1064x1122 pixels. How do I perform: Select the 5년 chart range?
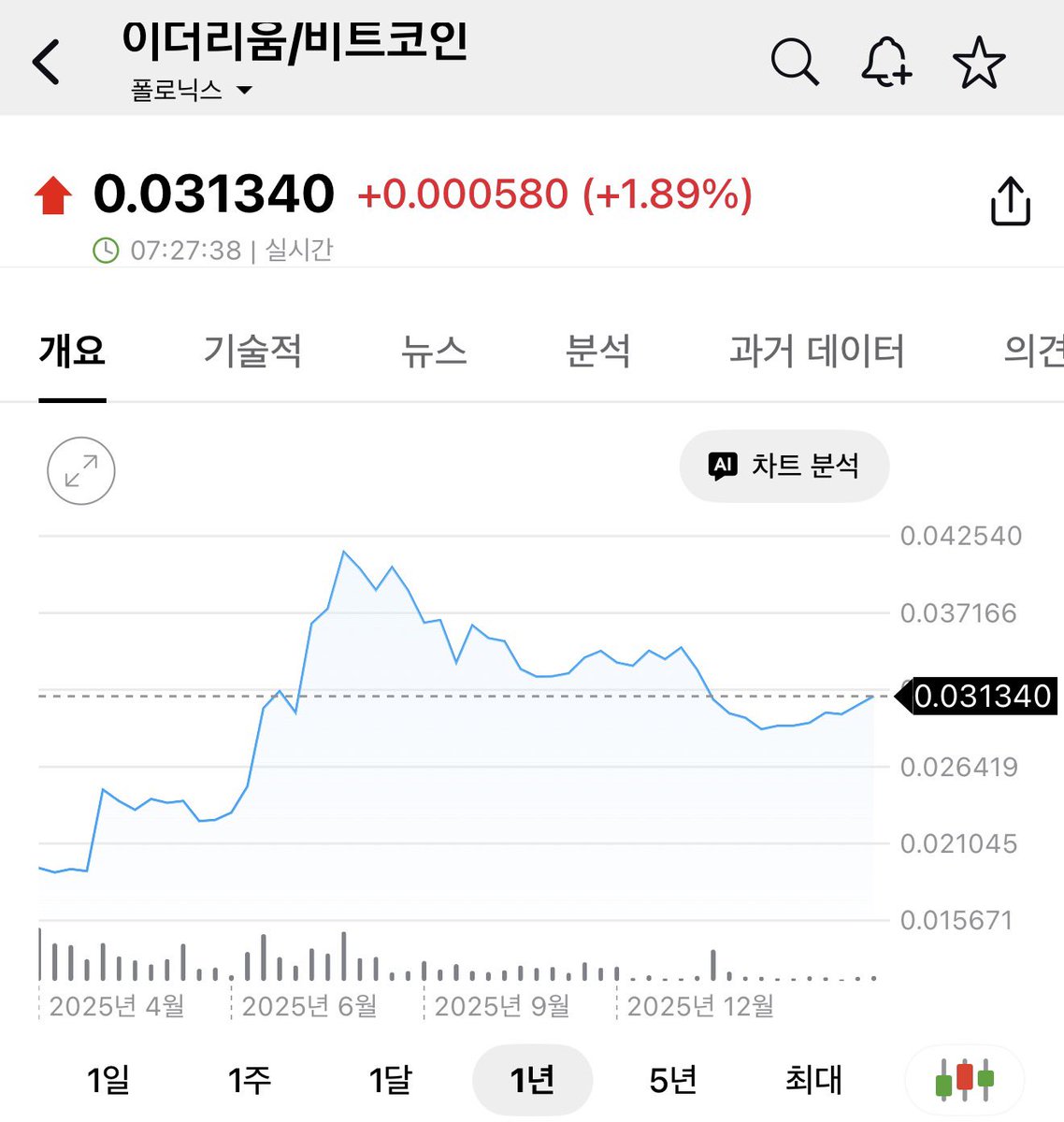pos(673,1080)
